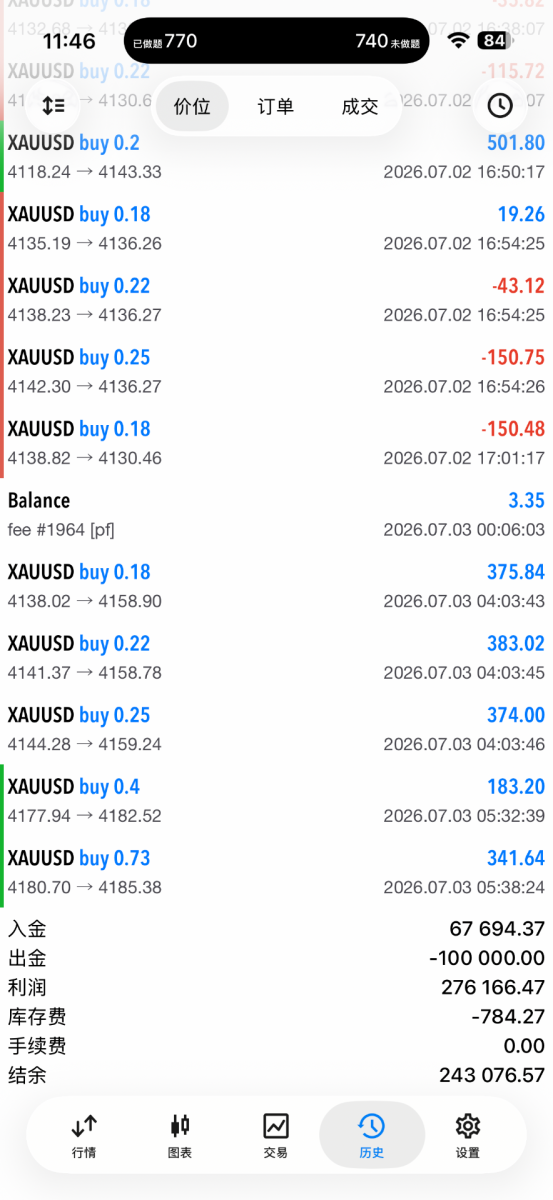Expand the buy 0.22 trade showing -43.12
The width and height of the screenshot is (553, 1200).
coord(276,300)
